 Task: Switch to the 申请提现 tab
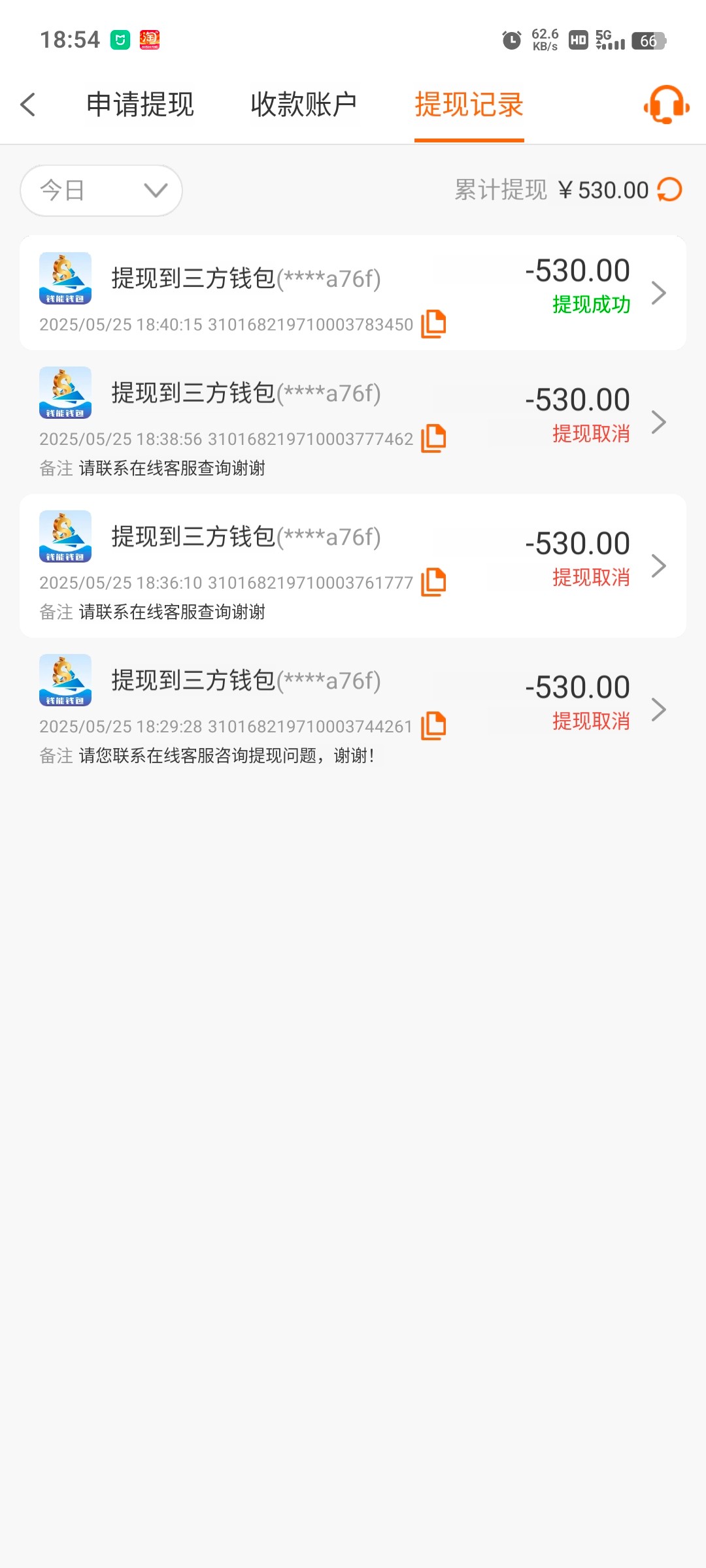140,105
